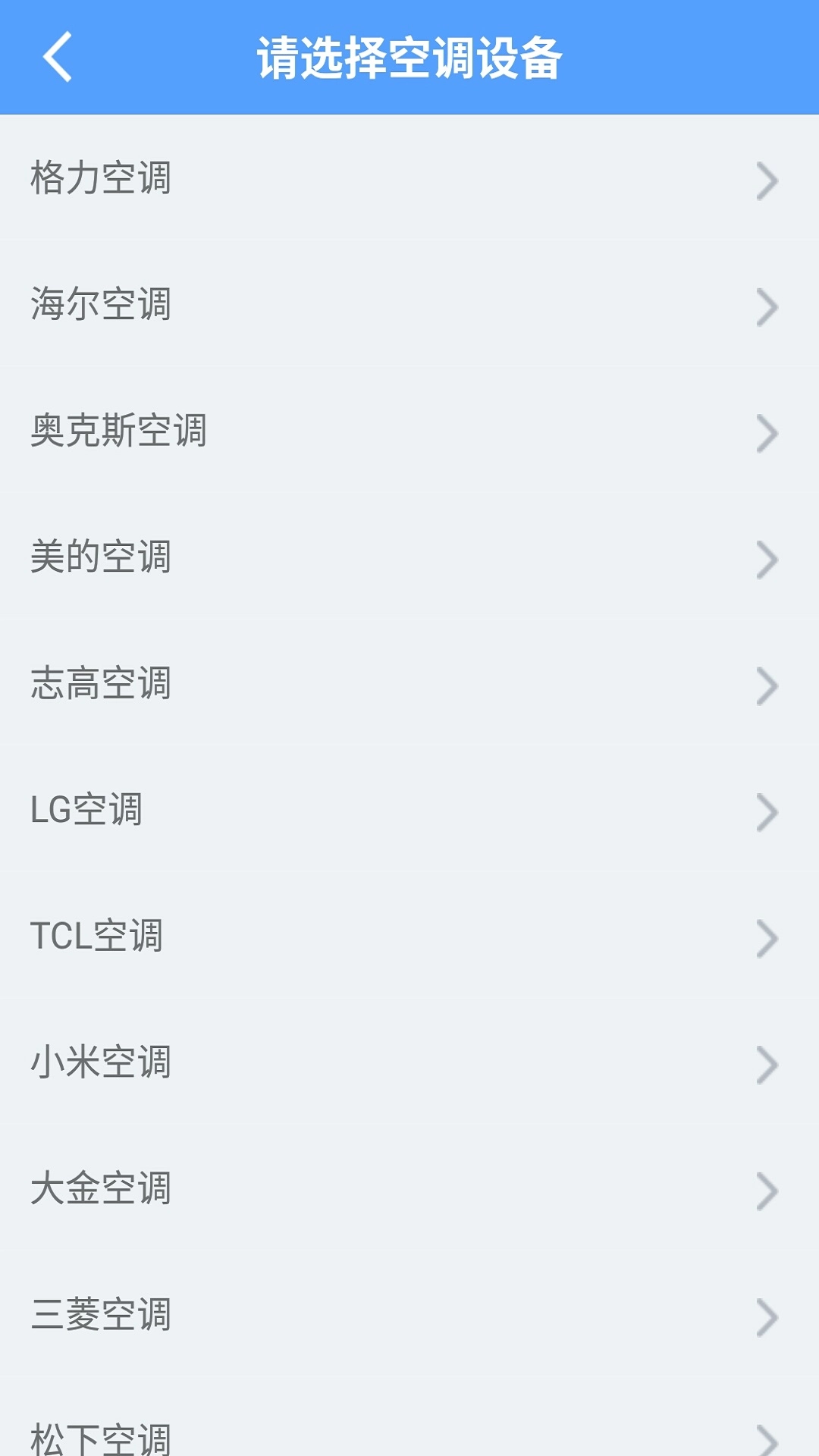Open 三菱空调 option

coord(409,1315)
